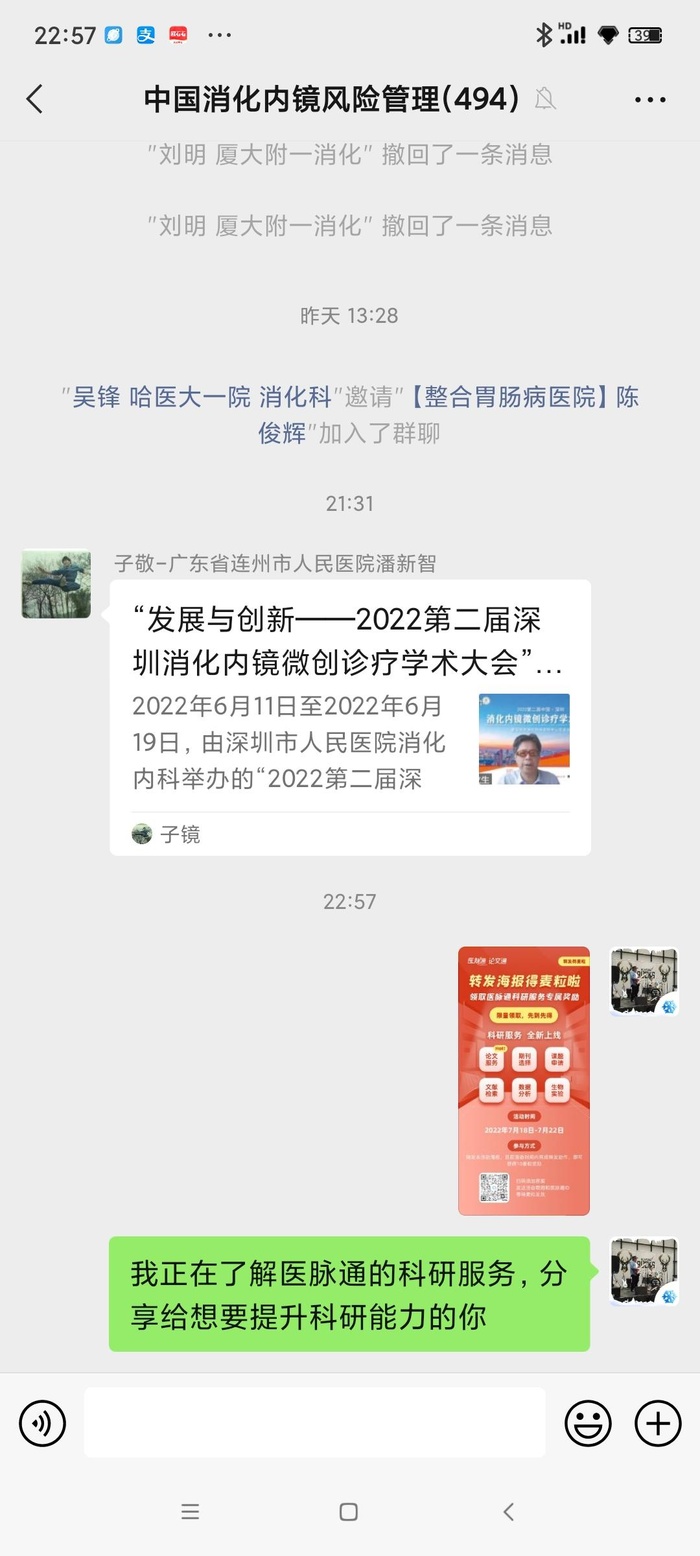The height and width of the screenshot is (1556, 700).
Task: Open 子敬's avatar profile
Action: 56,584
